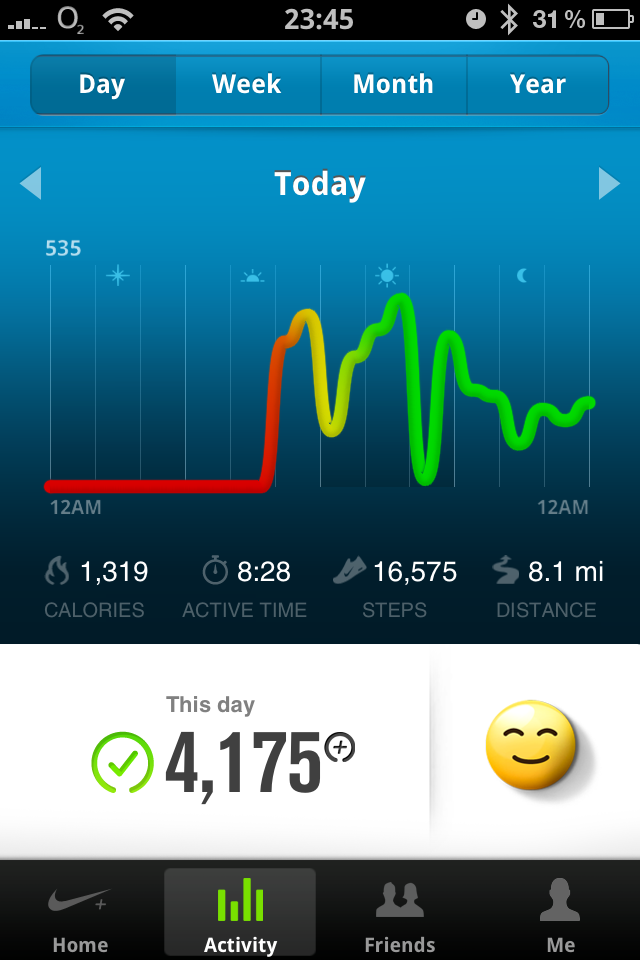This screenshot has height=960, width=640.
Task: Select the Month segment
Action: tap(394, 84)
